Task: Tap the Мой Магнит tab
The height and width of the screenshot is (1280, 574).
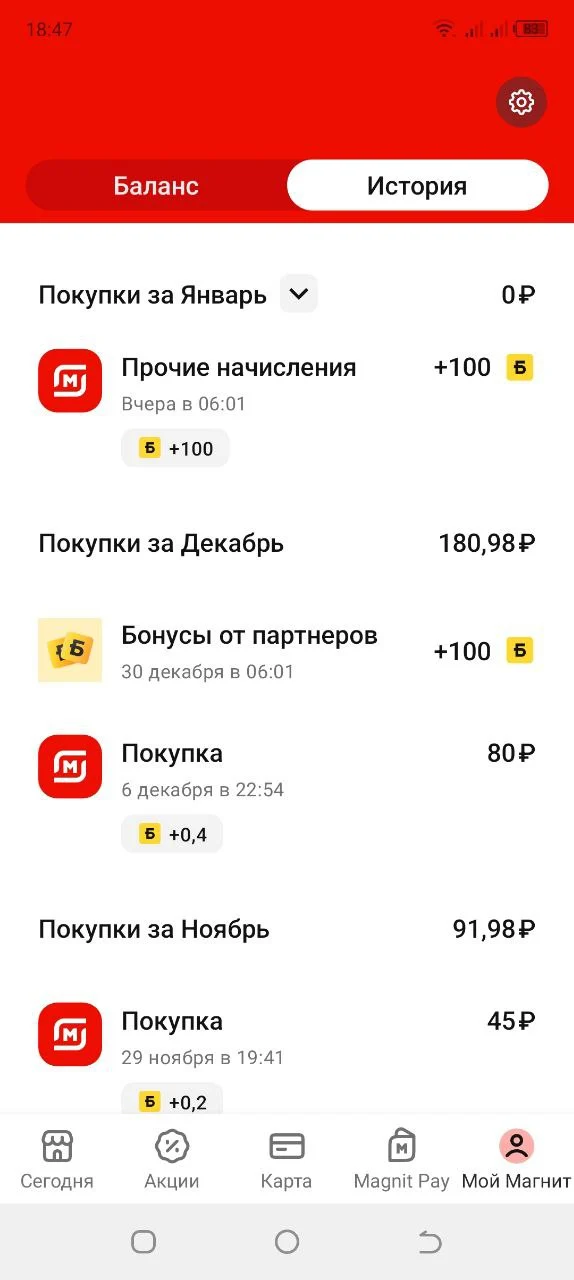Action: 516,1159
